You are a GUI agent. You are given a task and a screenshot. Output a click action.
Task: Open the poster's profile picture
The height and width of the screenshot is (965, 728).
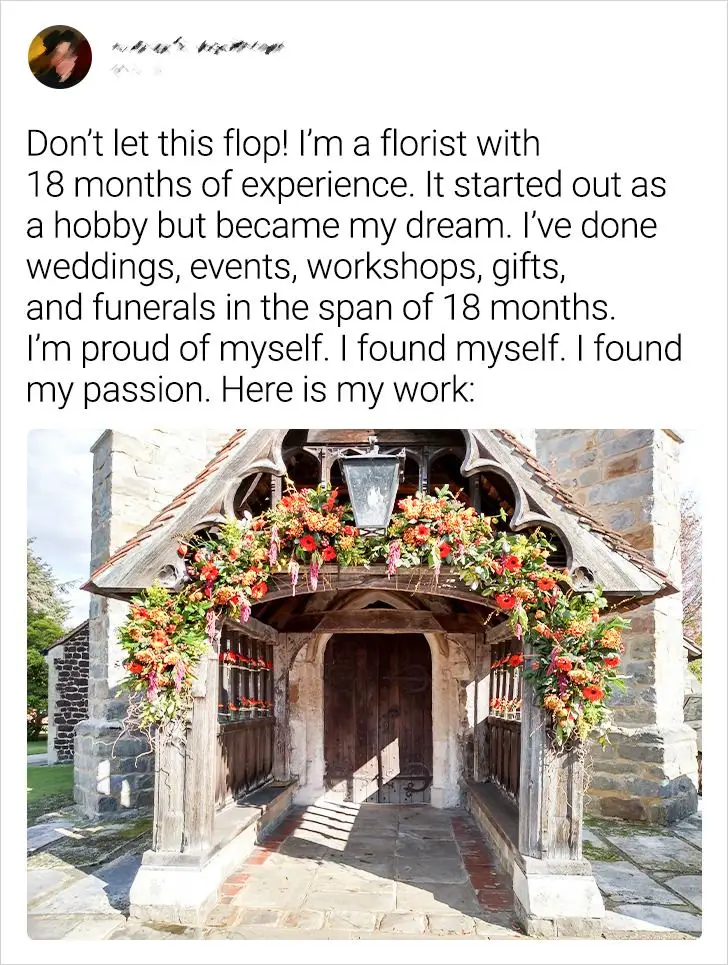click(60, 57)
